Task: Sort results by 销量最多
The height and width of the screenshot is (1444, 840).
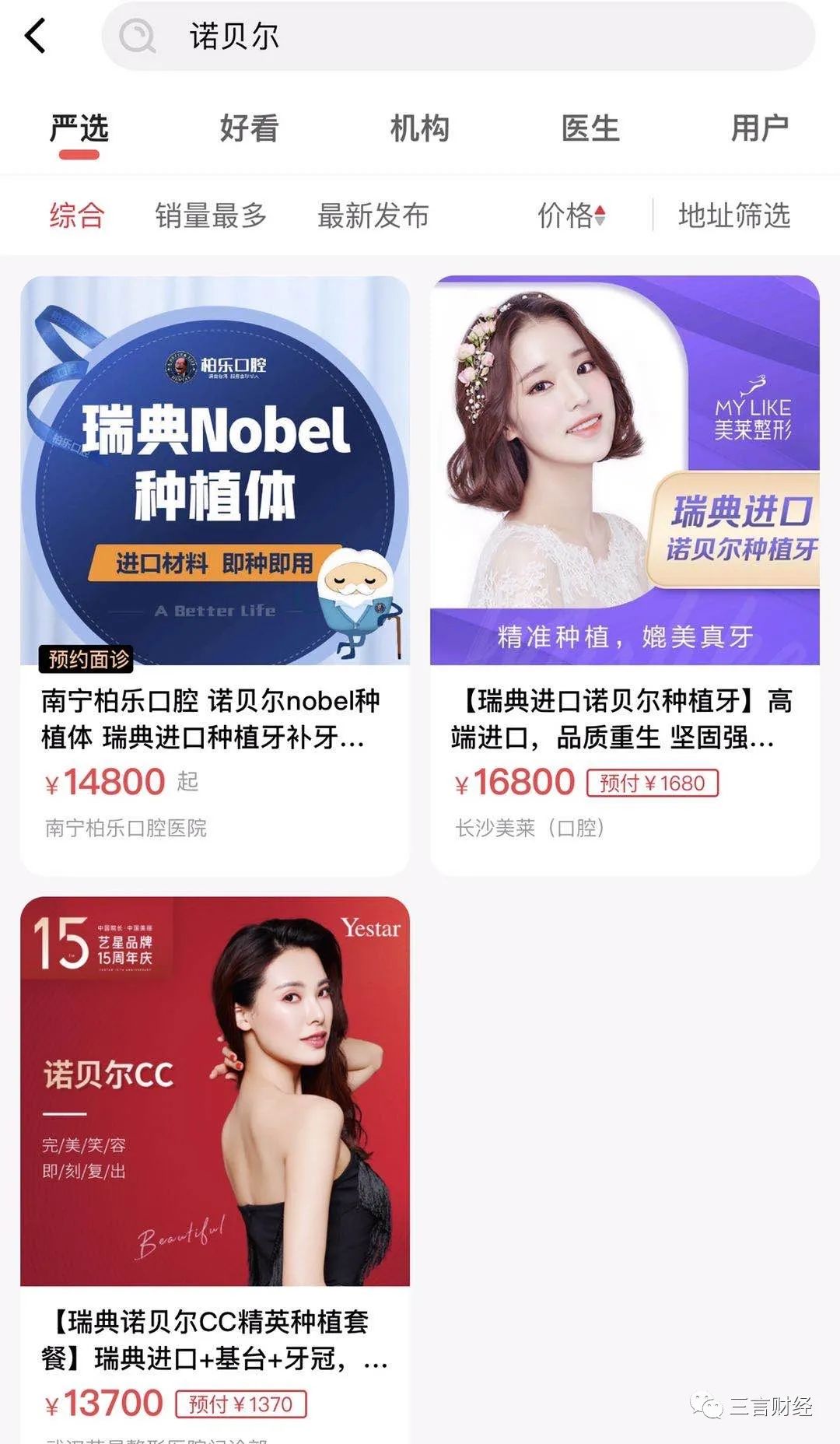Action: [x=211, y=216]
